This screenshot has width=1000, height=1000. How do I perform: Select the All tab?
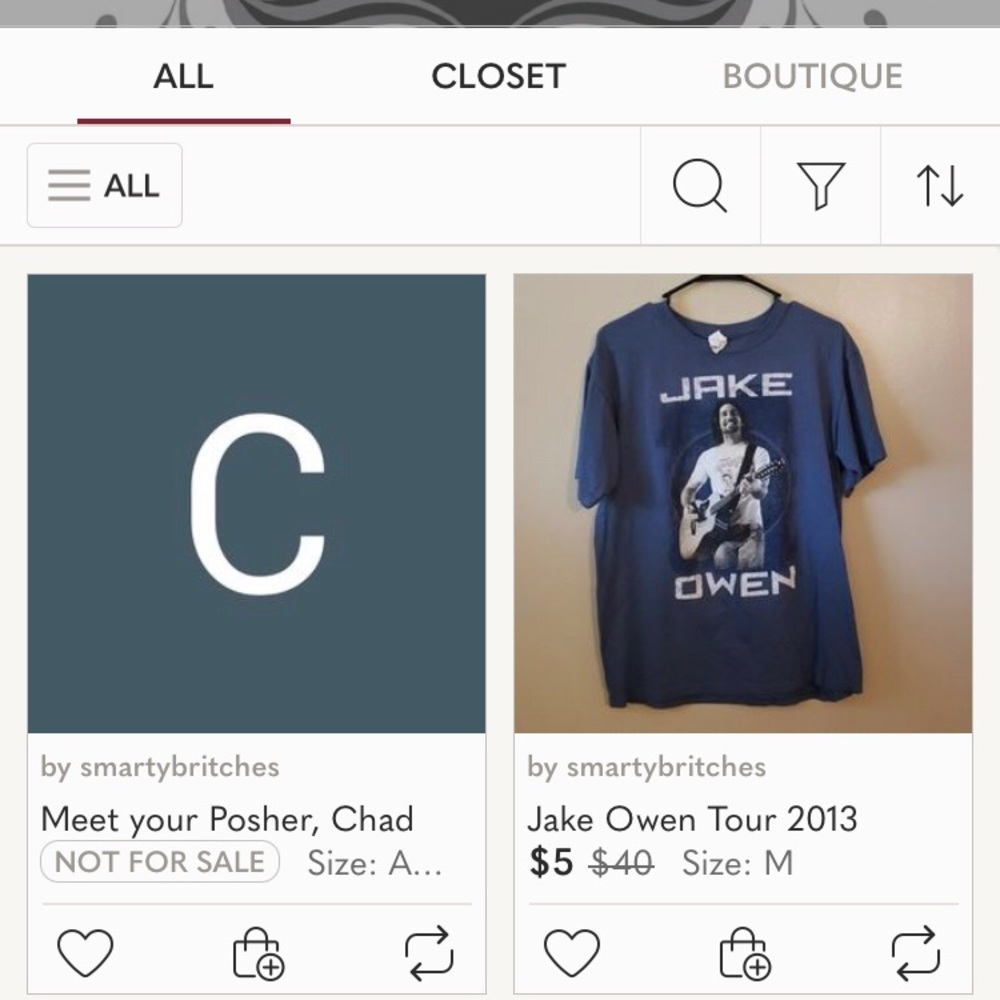183,77
